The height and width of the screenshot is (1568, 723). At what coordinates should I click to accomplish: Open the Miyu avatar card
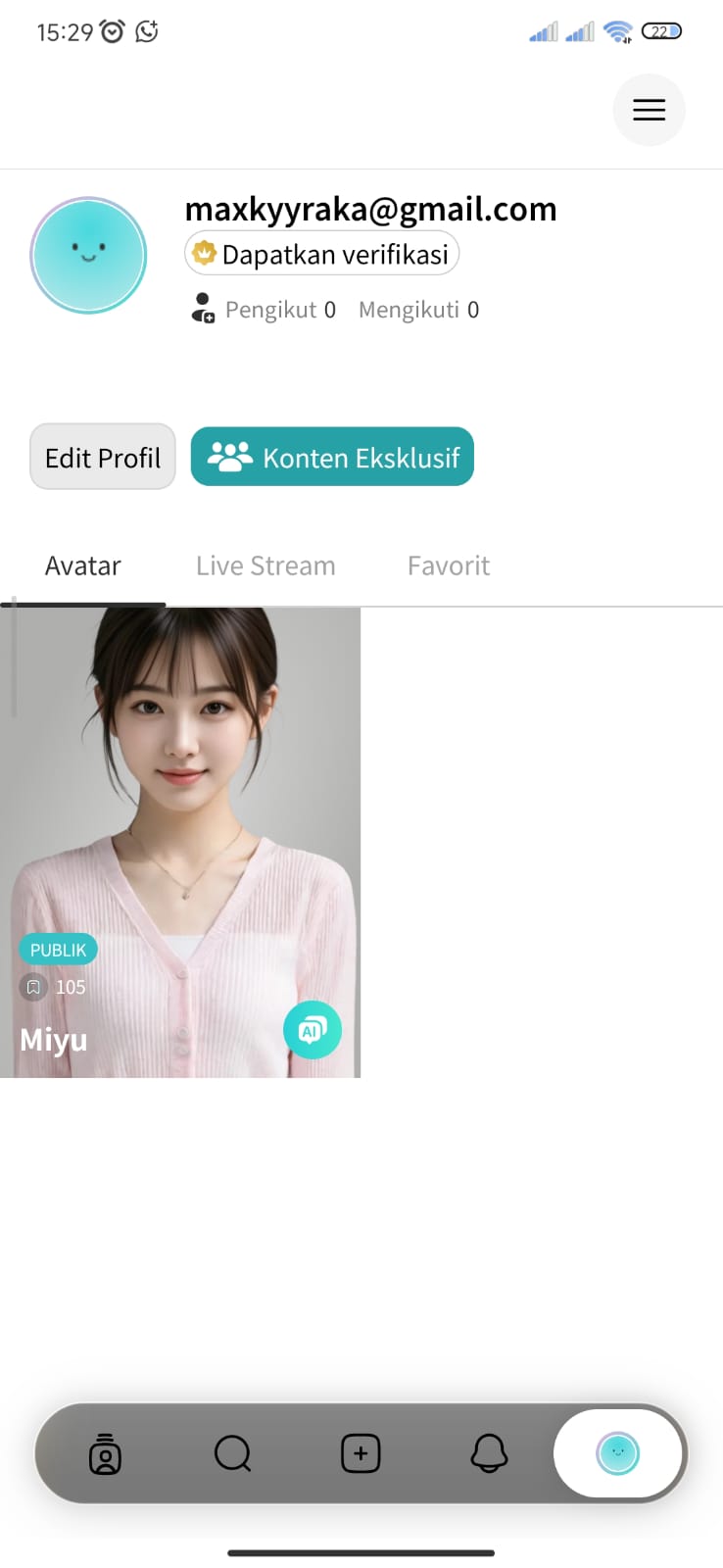coord(180,843)
